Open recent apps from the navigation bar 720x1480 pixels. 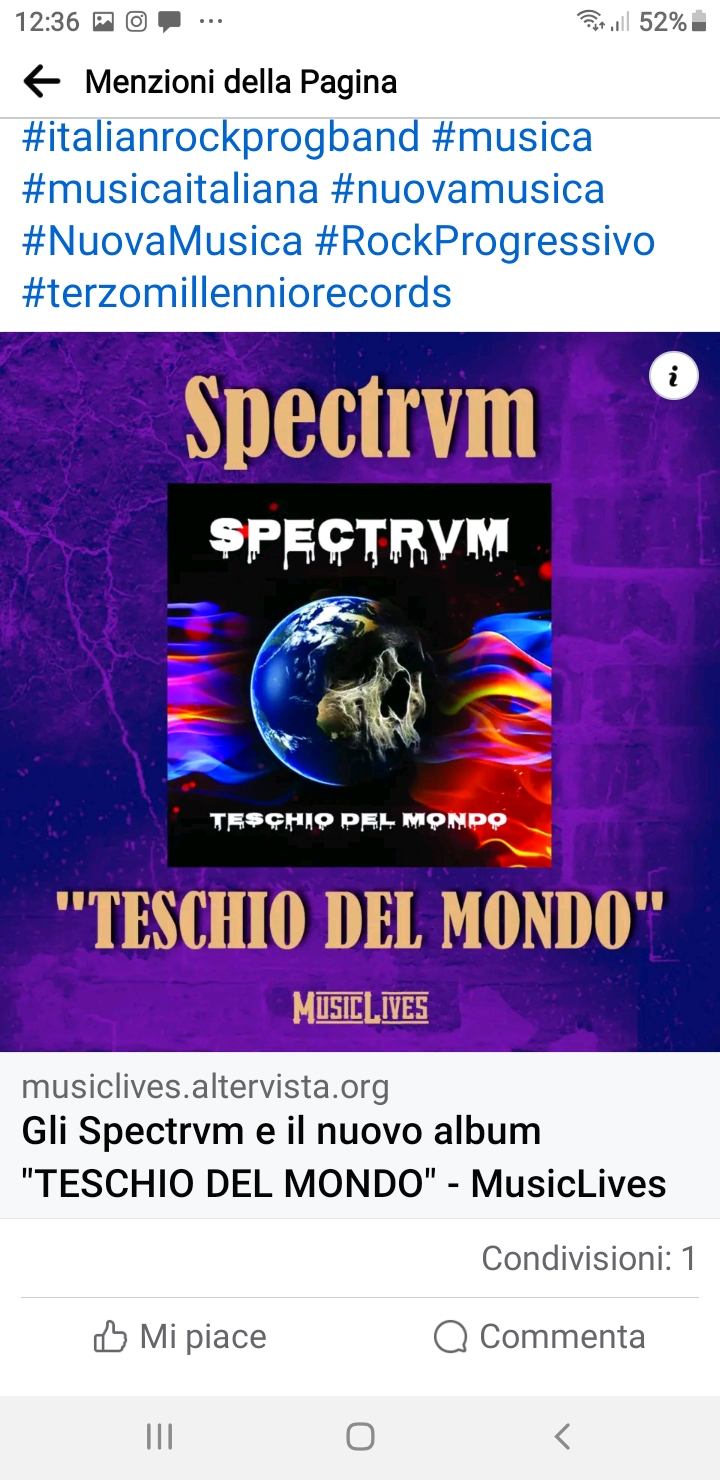(x=159, y=1437)
